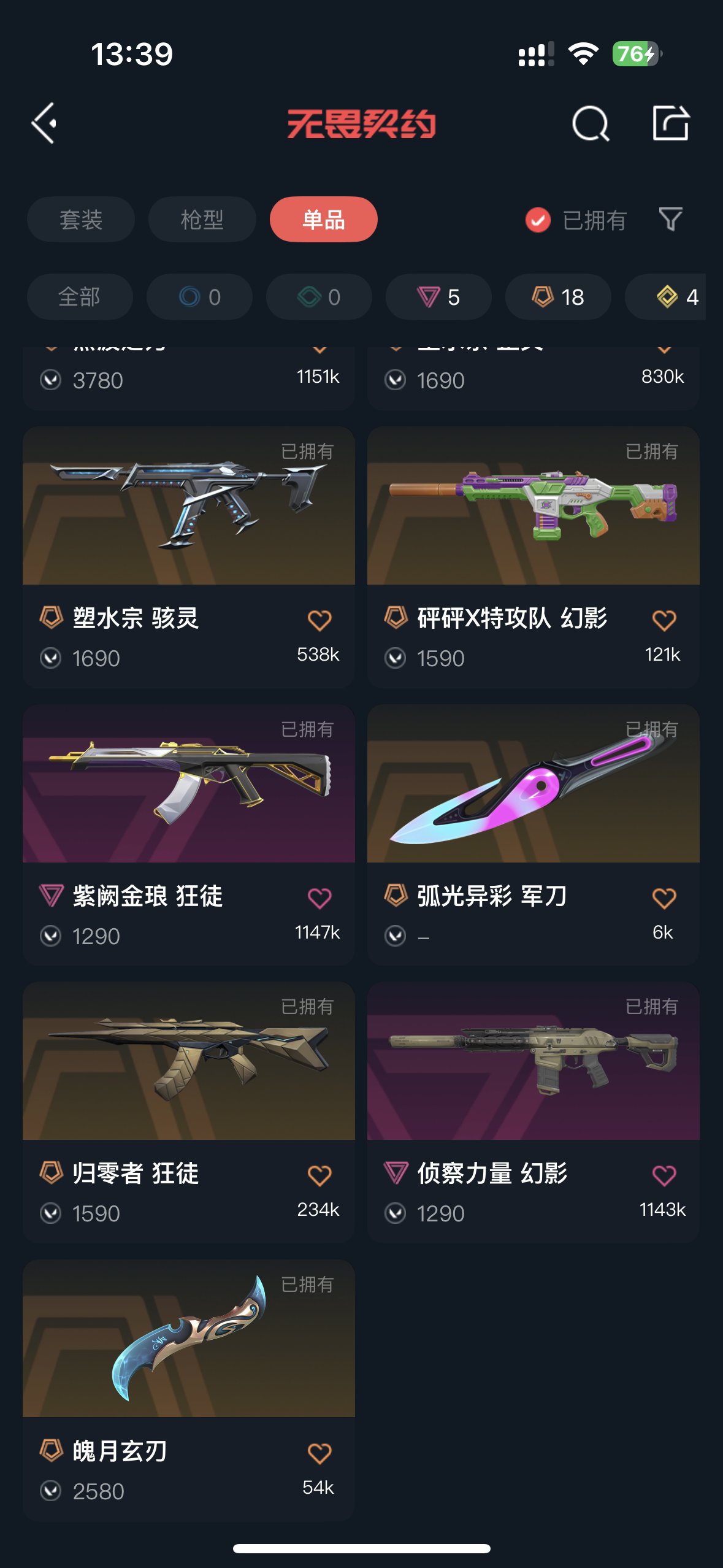Viewport: 723px width, 1568px height.
Task: Open the 紫阙金琅 狂徒 skin card
Action: coord(188,784)
